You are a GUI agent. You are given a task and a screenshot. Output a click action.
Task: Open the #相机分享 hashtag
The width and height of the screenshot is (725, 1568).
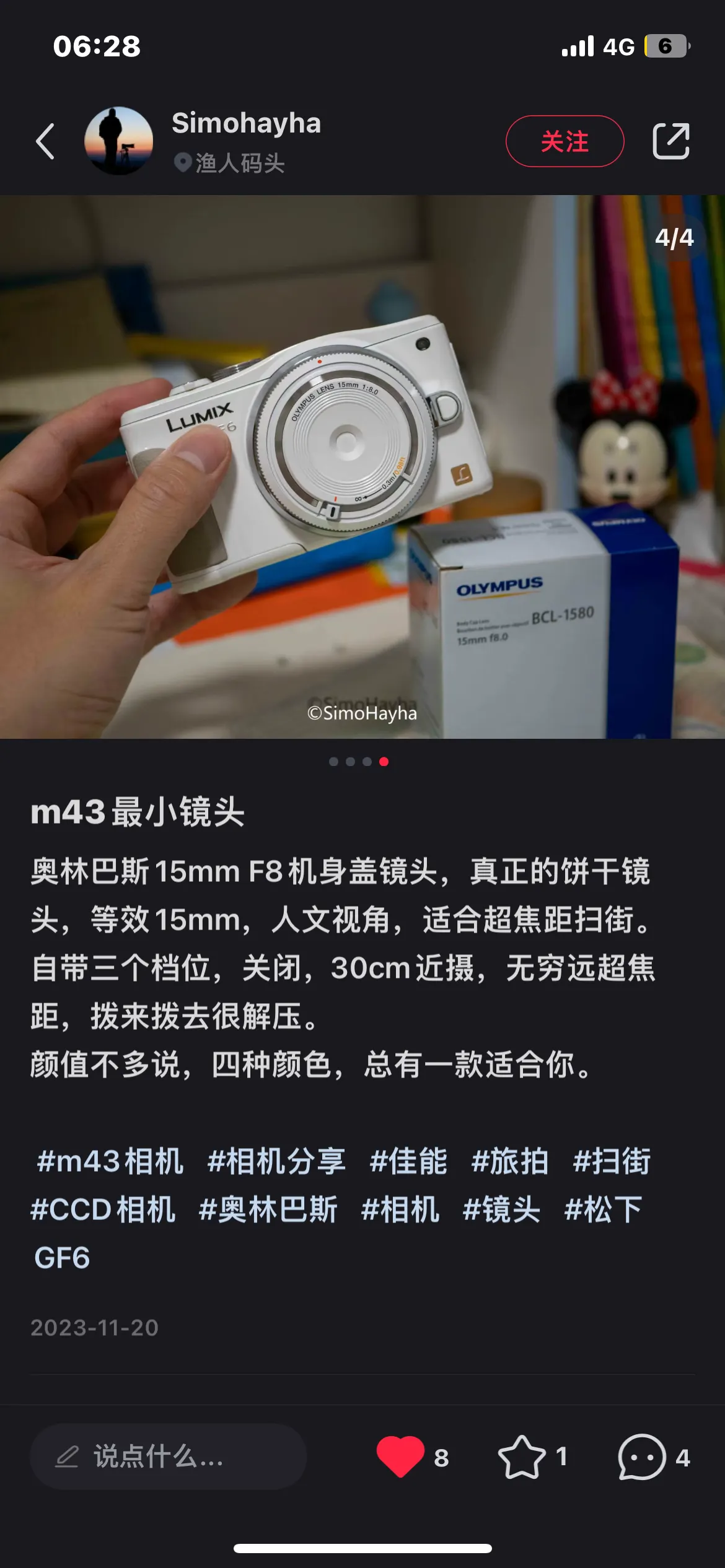coord(276,1161)
